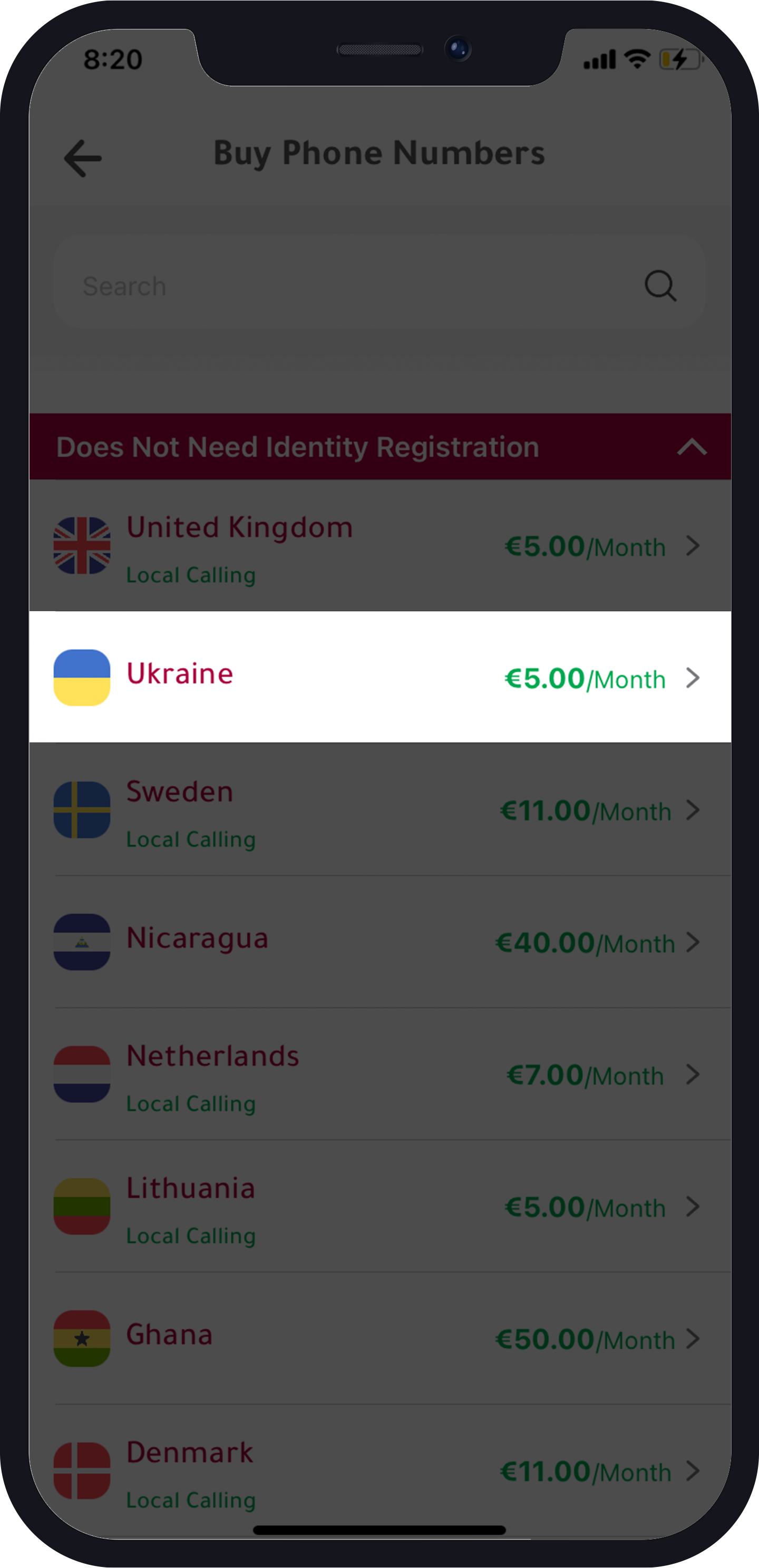This screenshot has height=1568, width=759.
Task: Go back from Buy Phone Numbers
Action: [x=82, y=158]
